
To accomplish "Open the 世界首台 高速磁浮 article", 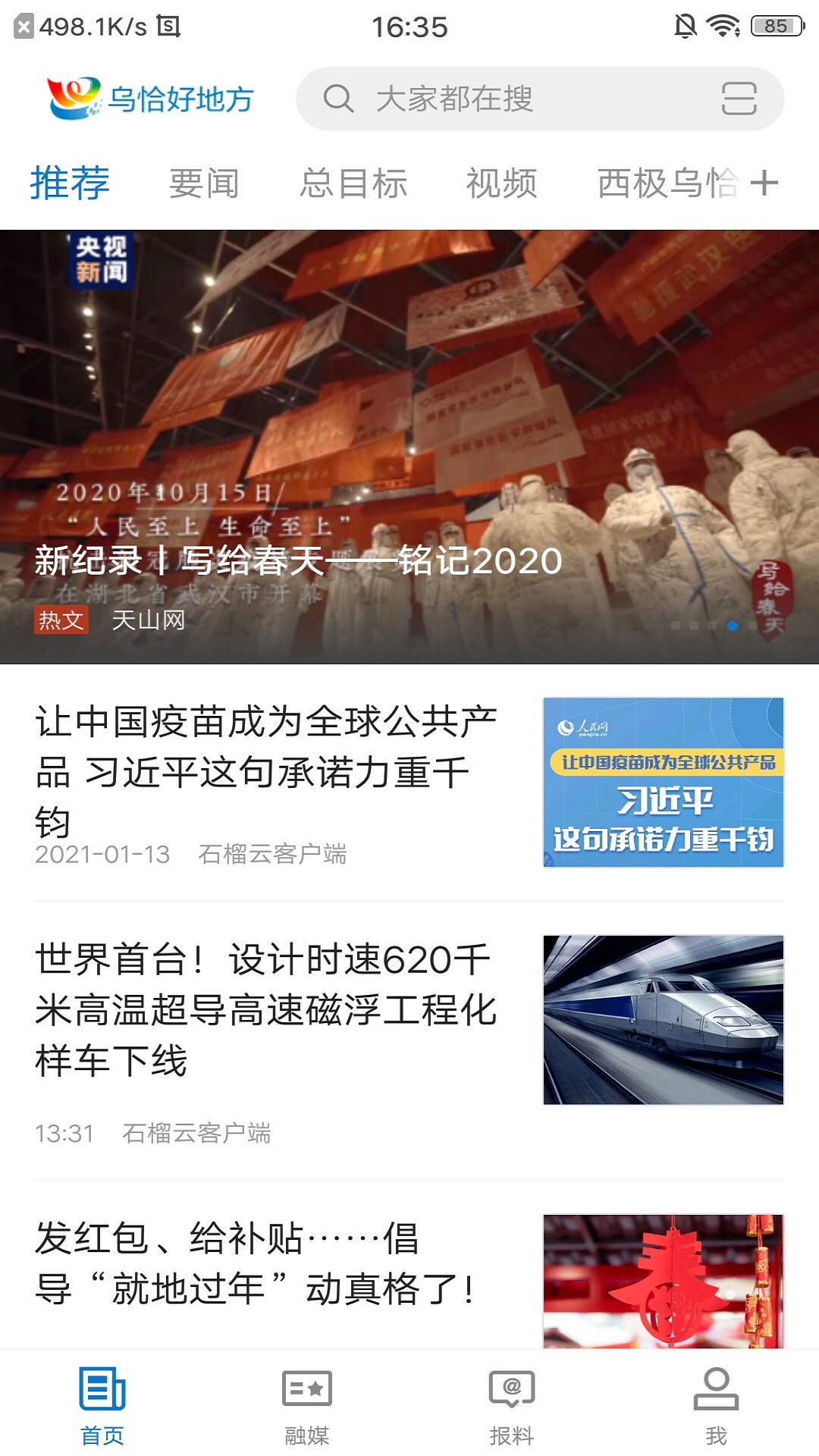I will [x=265, y=1010].
